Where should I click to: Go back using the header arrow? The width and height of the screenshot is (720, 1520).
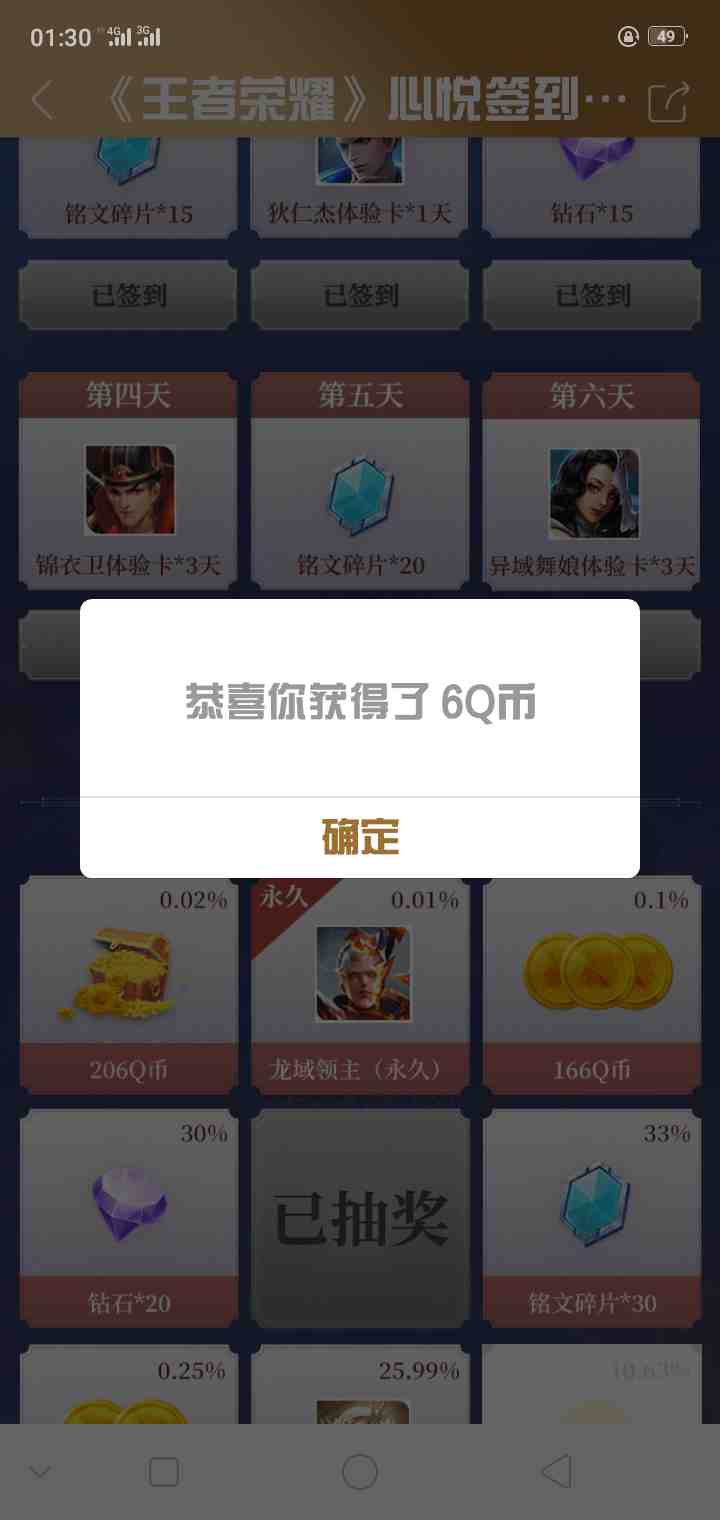(42, 101)
